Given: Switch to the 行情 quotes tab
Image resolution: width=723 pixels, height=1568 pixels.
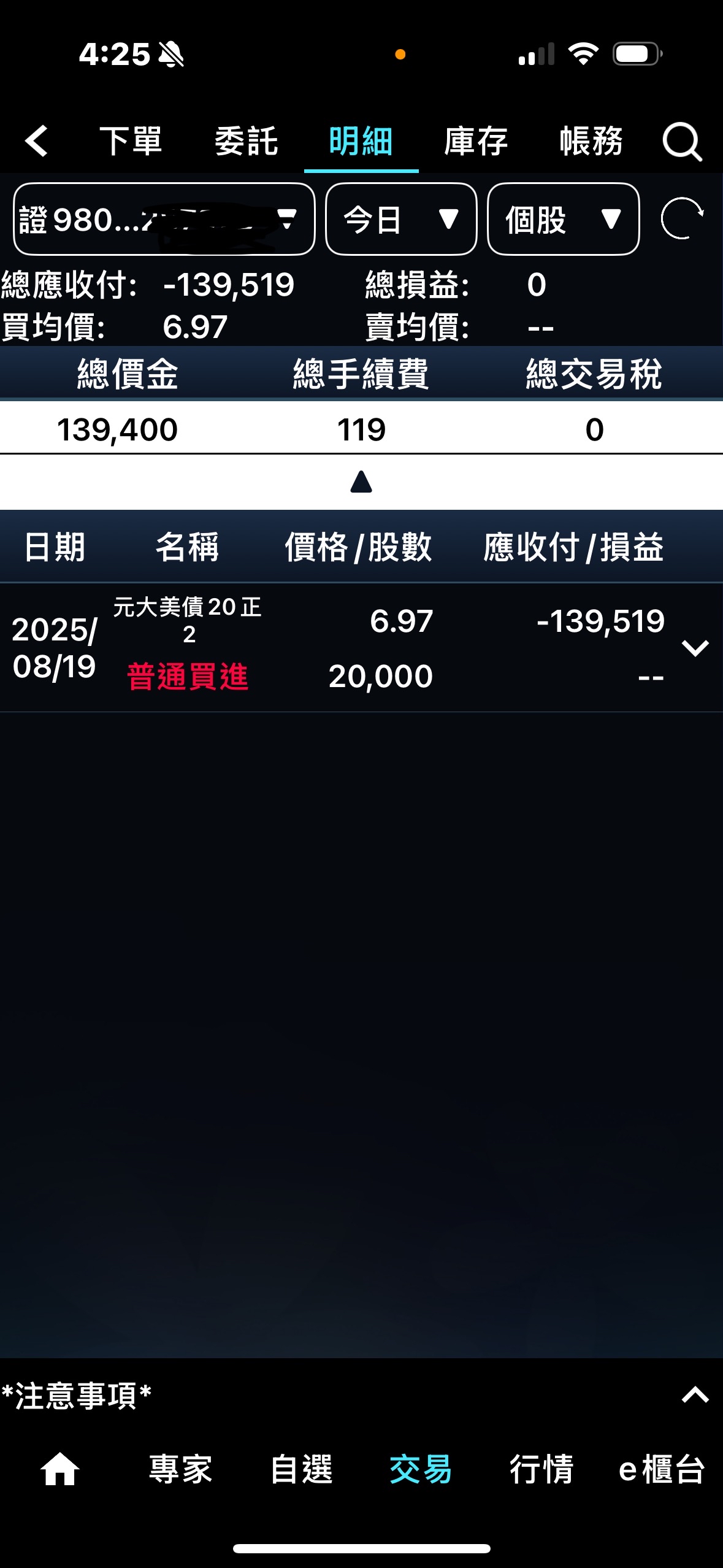Looking at the screenshot, I should pyautogui.click(x=541, y=1469).
